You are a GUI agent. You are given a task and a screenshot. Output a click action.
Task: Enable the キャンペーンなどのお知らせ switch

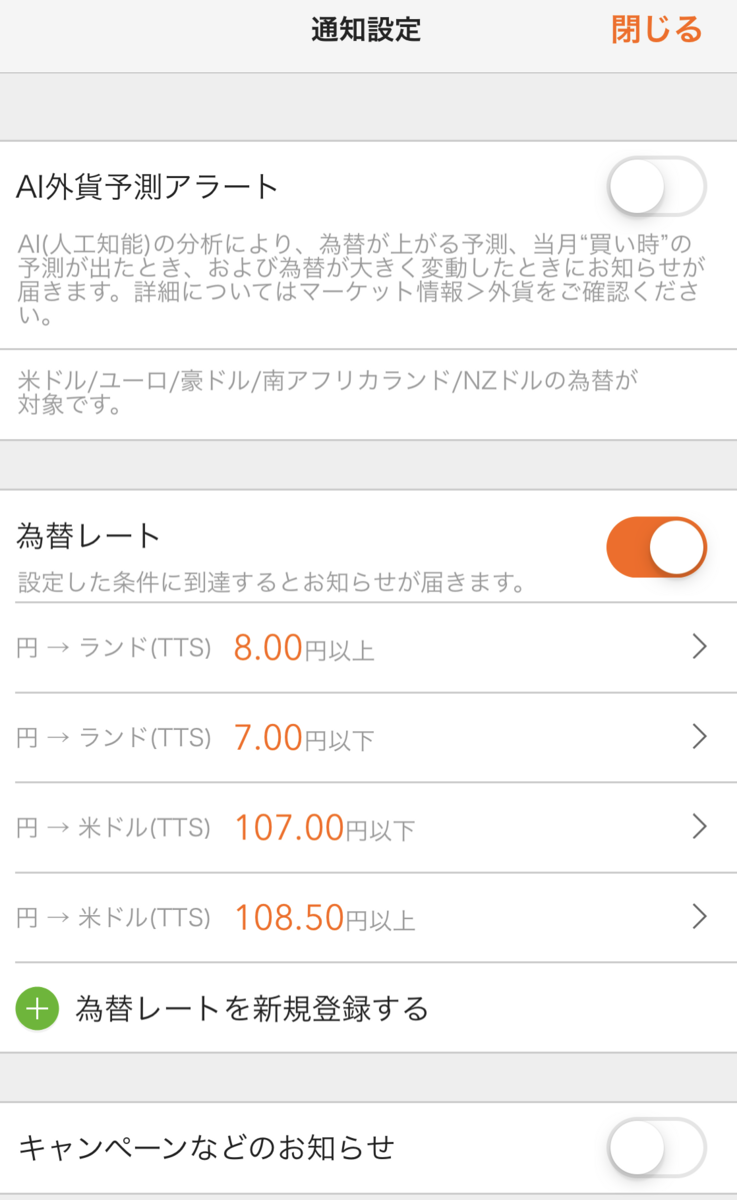point(655,1148)
